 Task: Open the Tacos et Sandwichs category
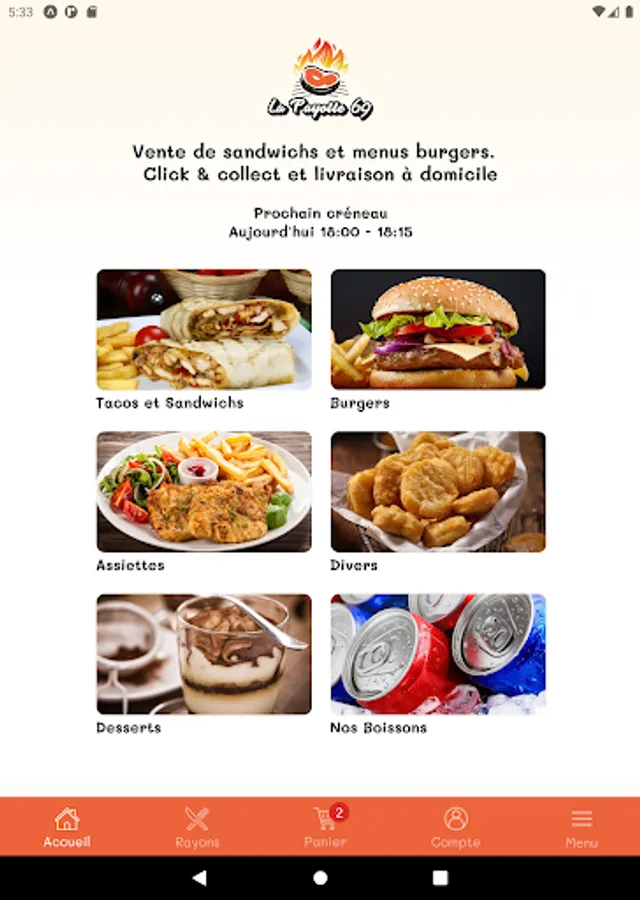coord(204,329)
